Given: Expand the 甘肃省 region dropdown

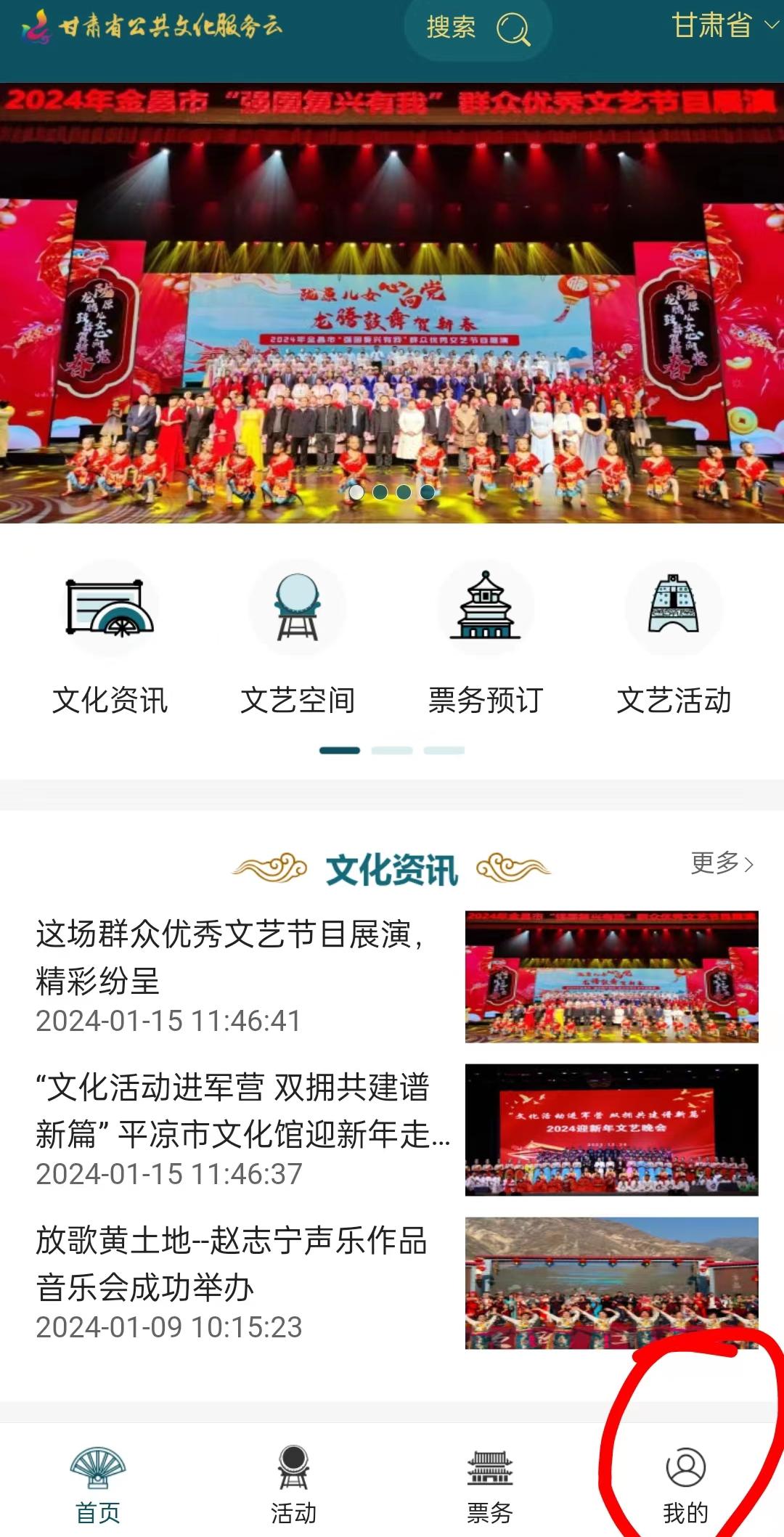Looking at the screenshot, I should click(724, 26).
